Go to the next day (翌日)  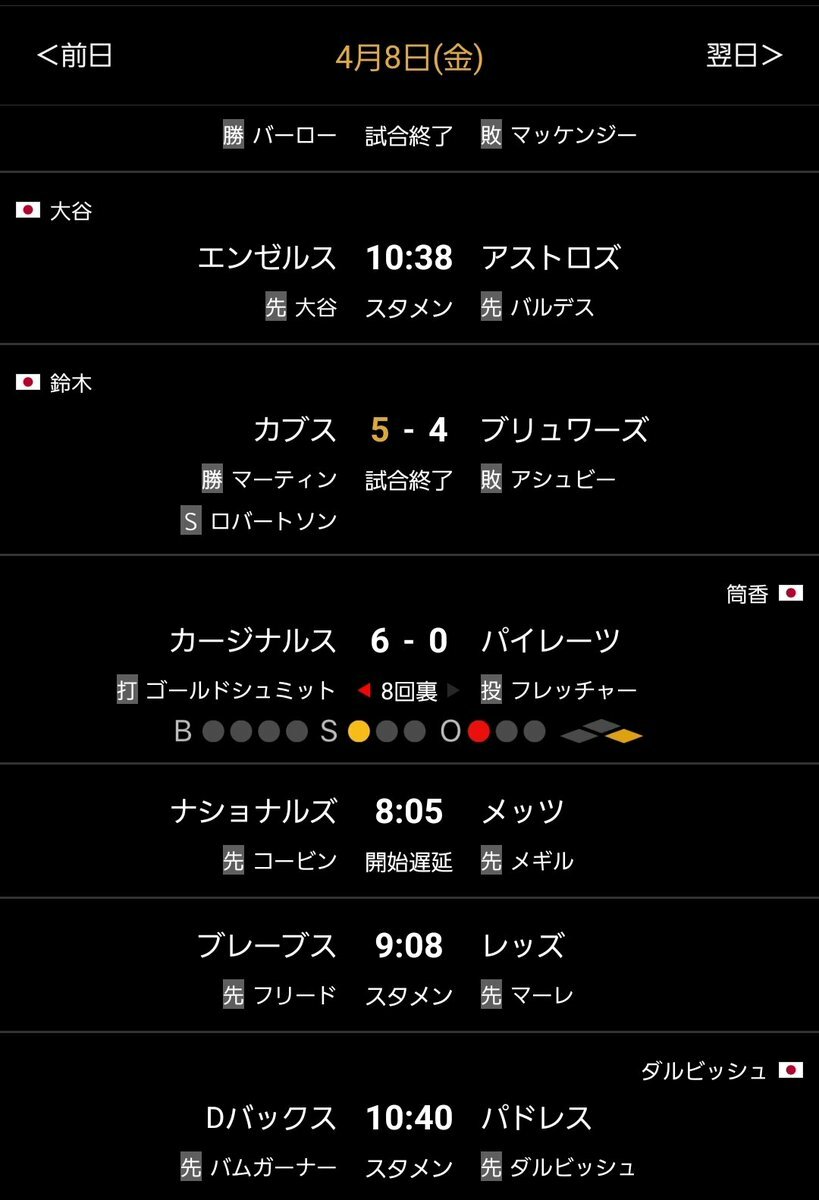point(743,56)
